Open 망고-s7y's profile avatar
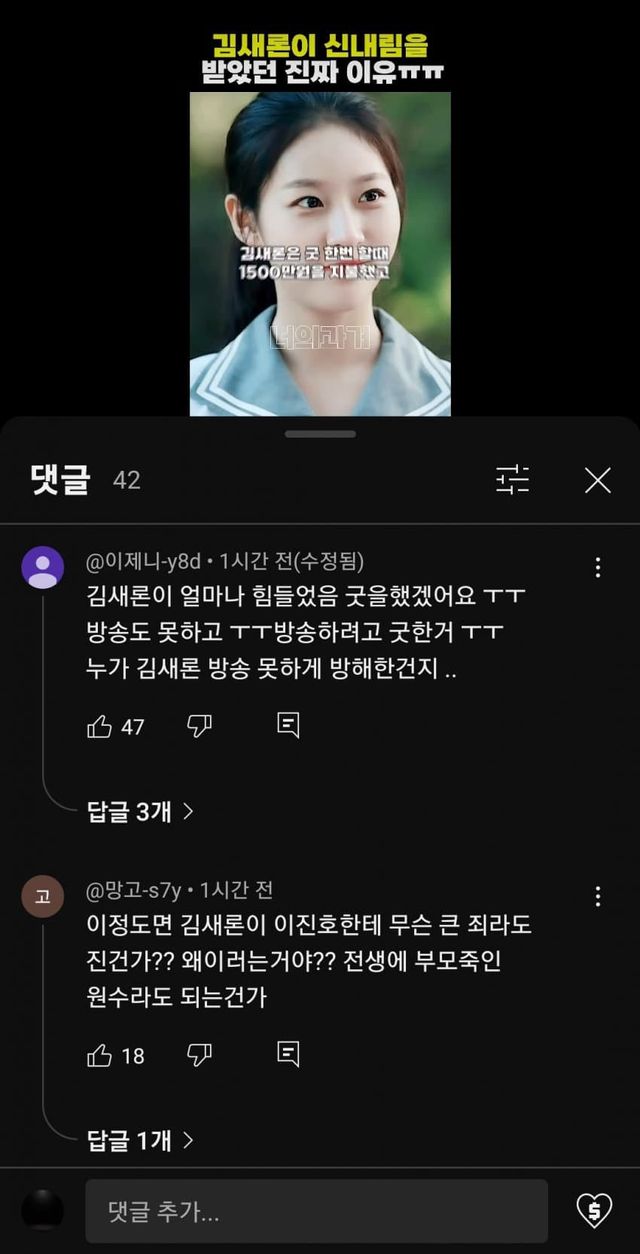This screenshot has height=1254, width=640. [43, 896]
